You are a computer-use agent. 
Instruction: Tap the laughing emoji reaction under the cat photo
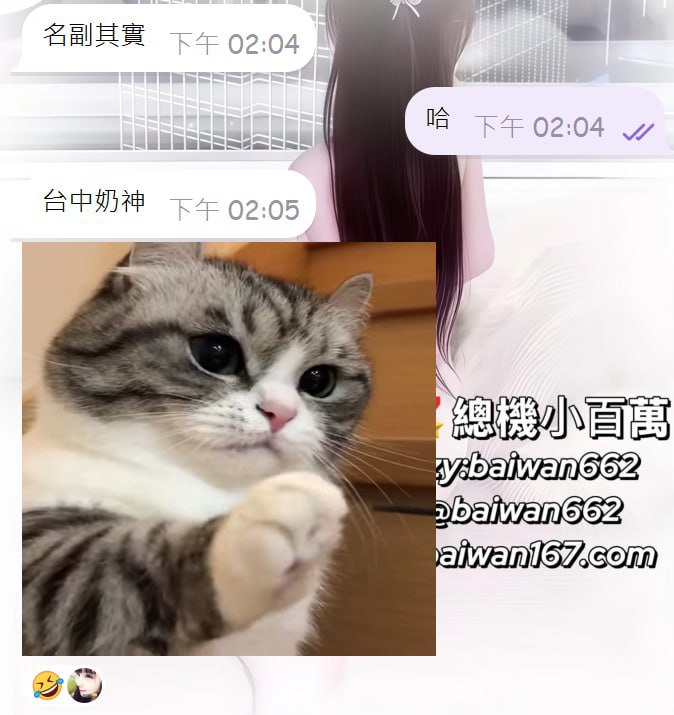[47, 685]
